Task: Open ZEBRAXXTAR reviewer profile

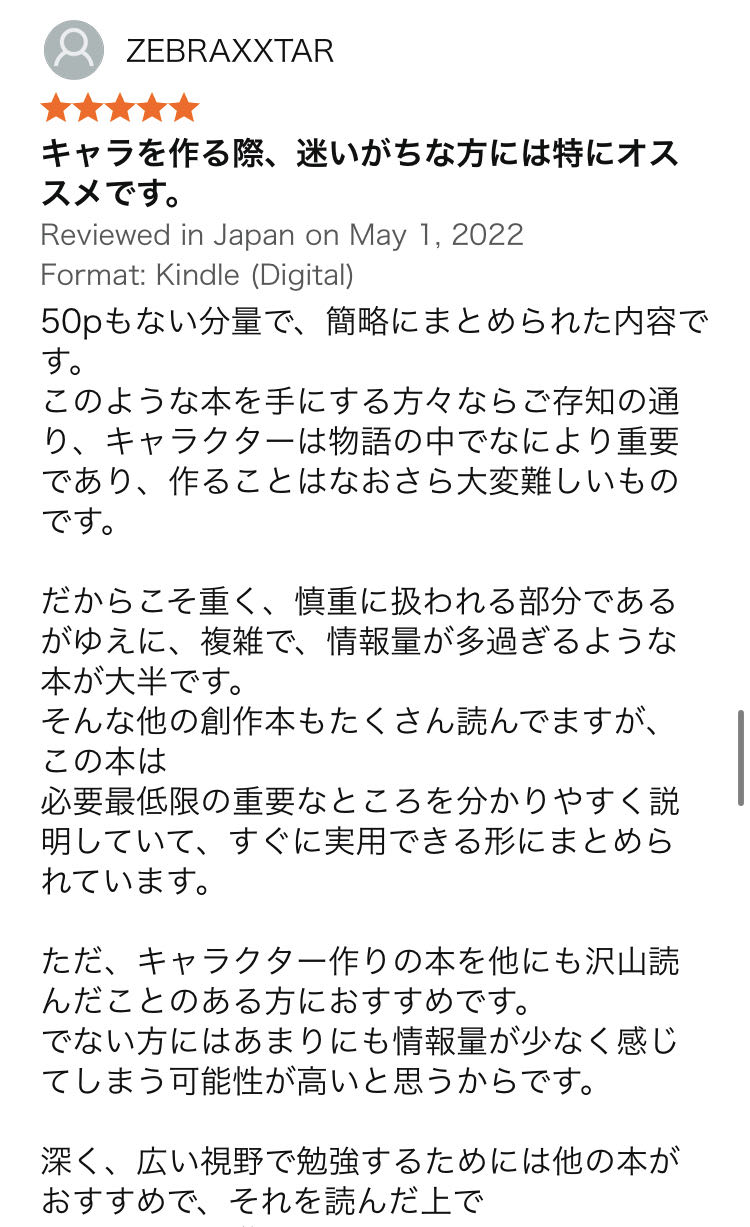Action: (229, 51)
